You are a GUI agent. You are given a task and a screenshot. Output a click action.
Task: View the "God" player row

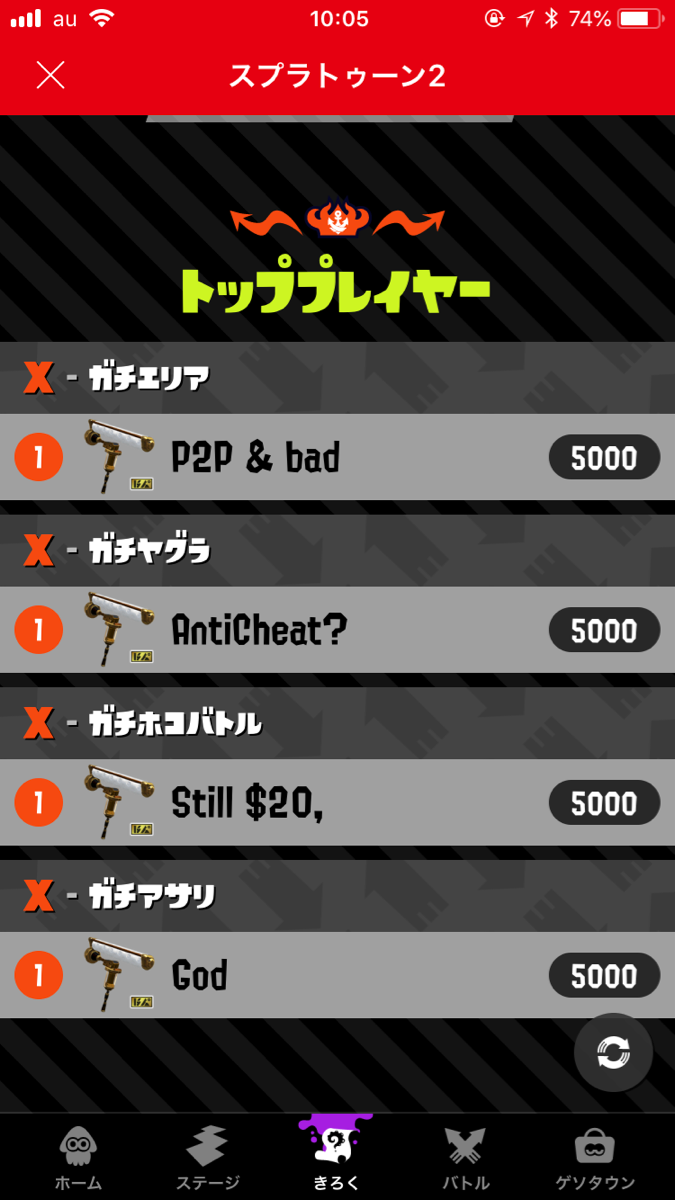[337, 976]
